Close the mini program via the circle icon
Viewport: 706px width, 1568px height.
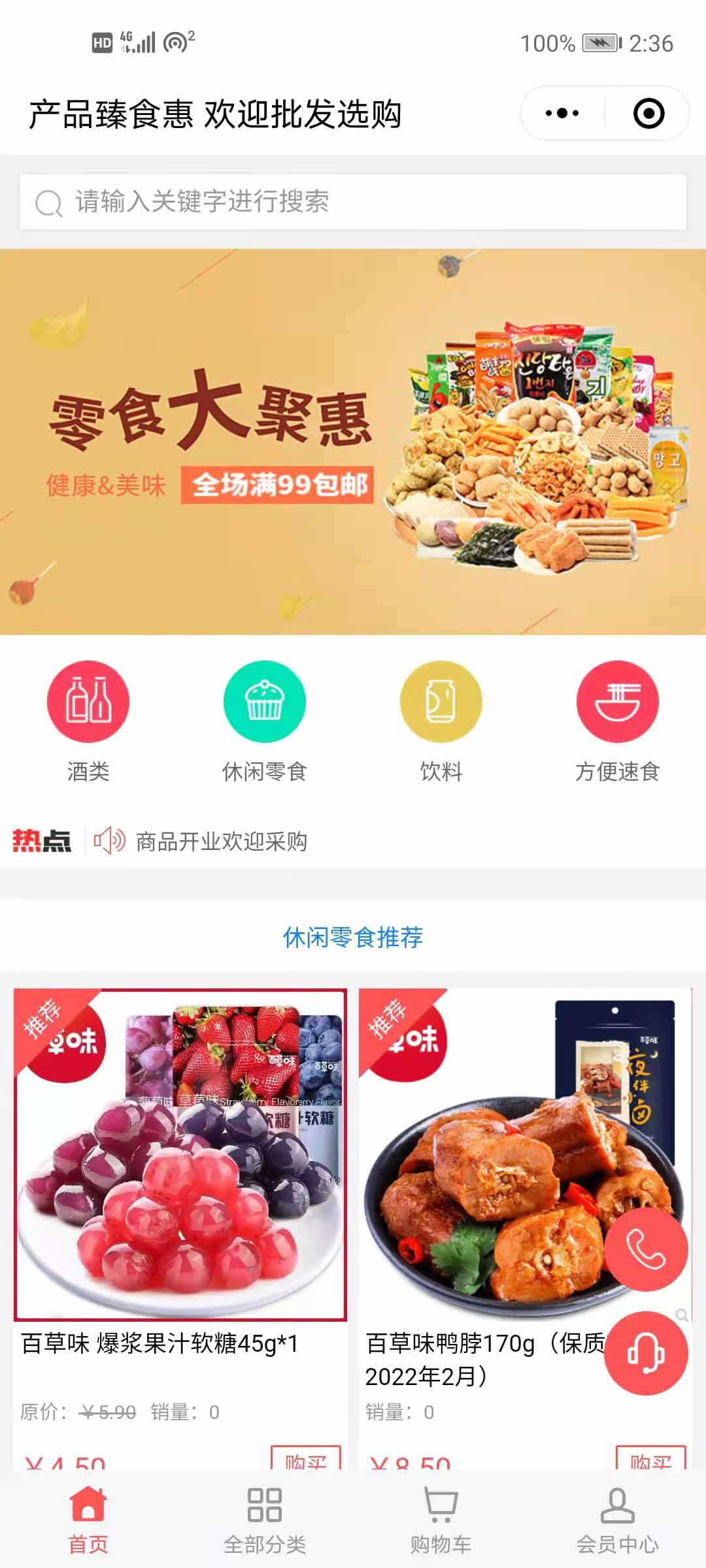pyautogui.click(x=648, y=114)
